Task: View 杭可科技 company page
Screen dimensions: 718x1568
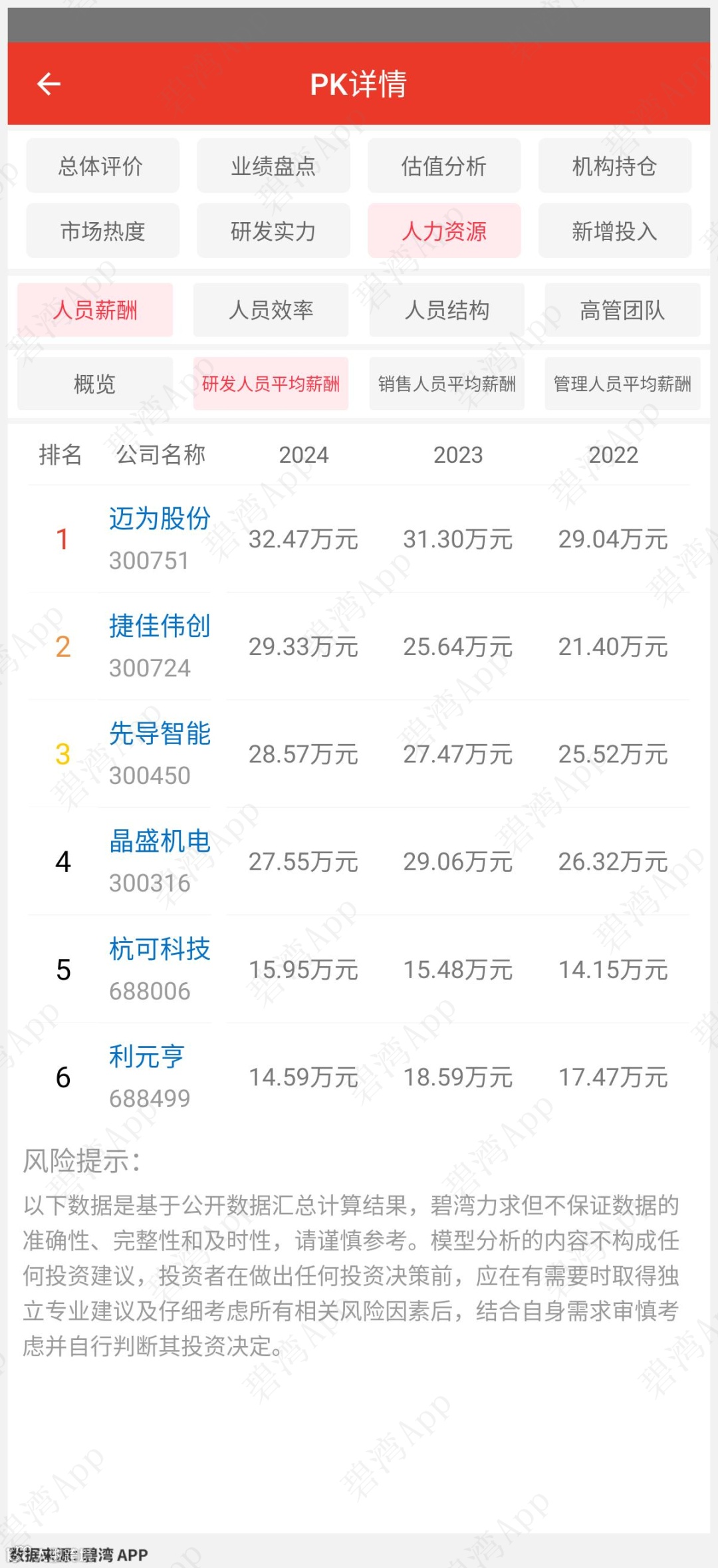Action: point(160,950)
